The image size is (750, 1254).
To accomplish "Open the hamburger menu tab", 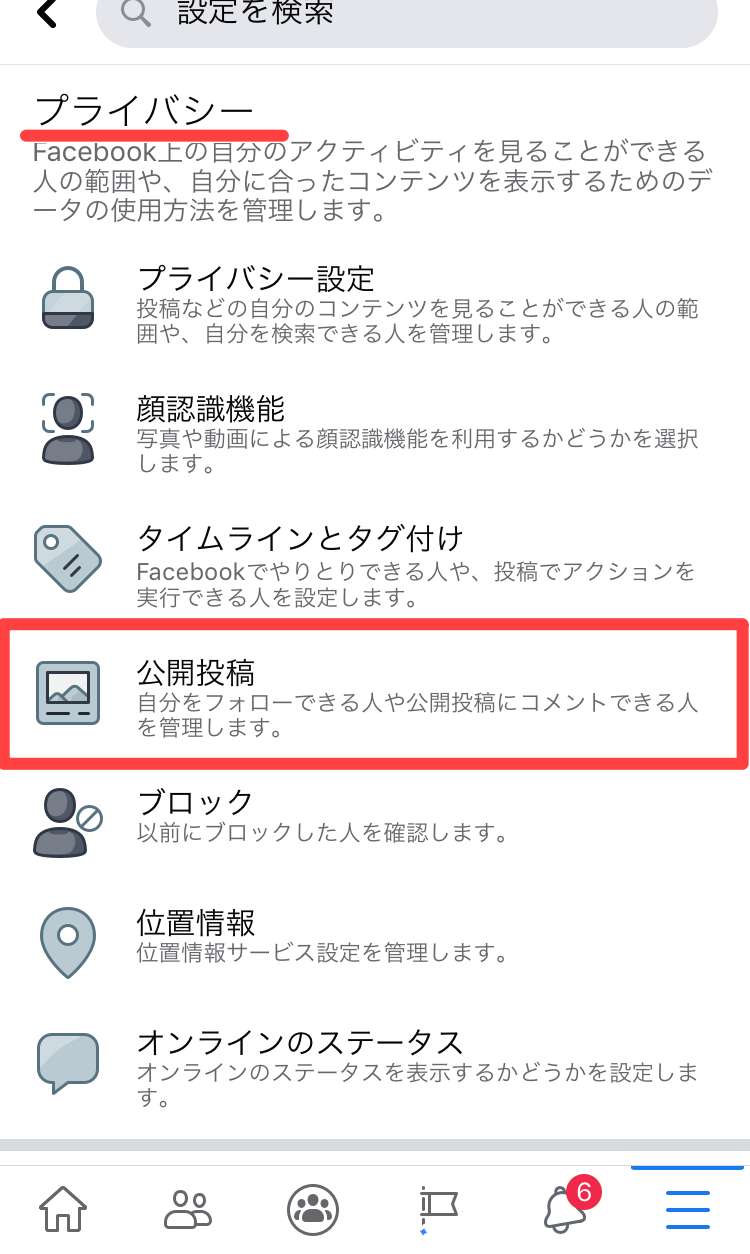I will point(688,1209).
